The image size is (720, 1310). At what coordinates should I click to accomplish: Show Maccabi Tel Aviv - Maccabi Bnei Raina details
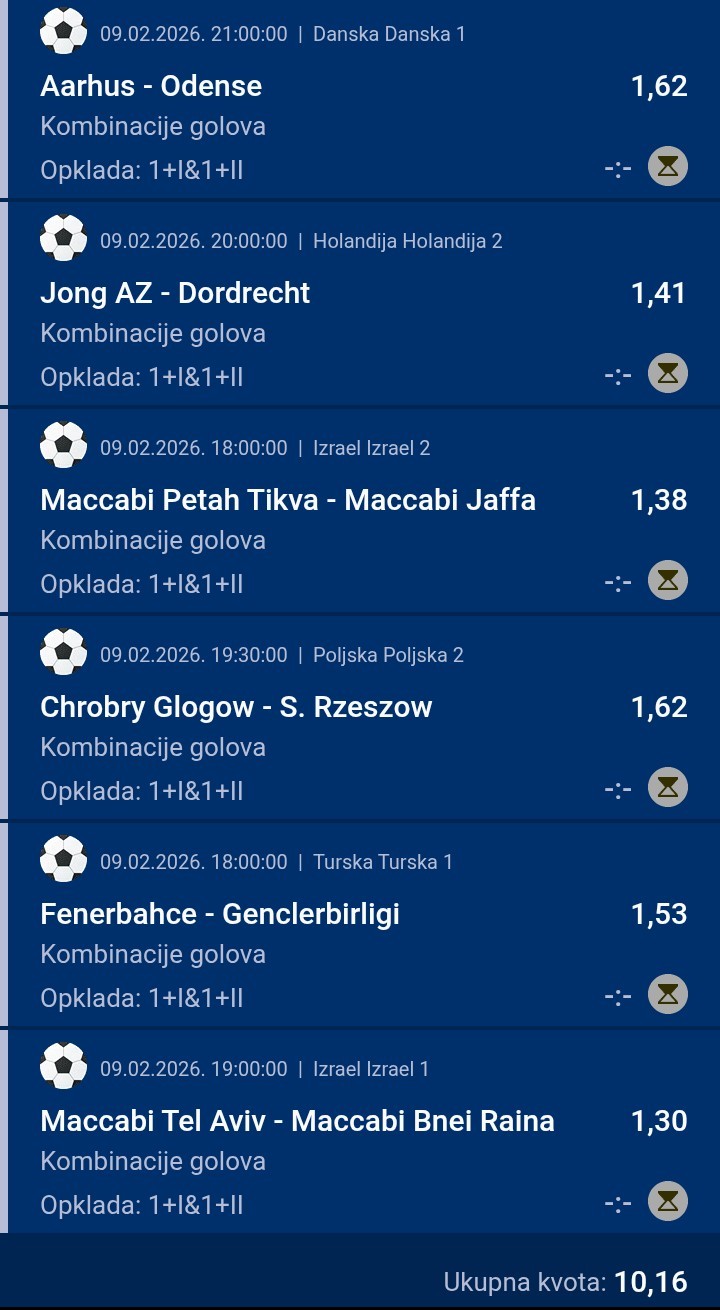click(297, 1121)
